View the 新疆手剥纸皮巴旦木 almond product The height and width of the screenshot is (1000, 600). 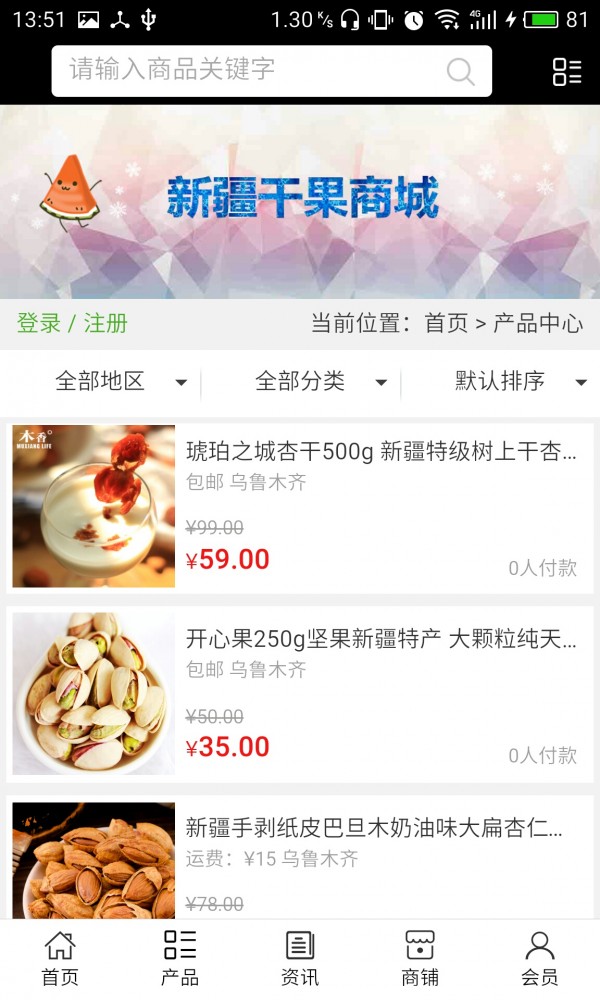(300, 860)
